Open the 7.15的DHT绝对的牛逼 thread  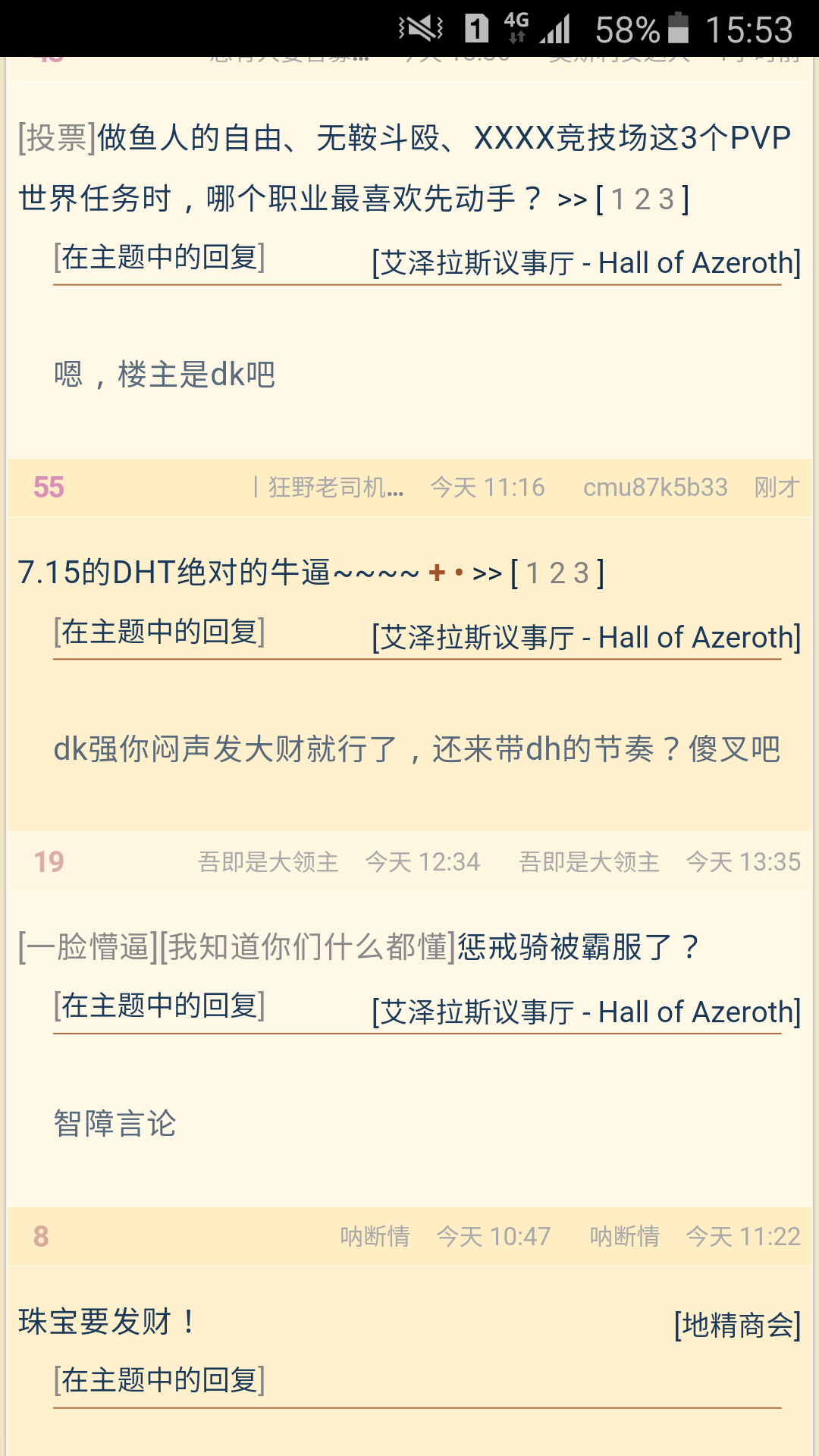pos(218,573)
